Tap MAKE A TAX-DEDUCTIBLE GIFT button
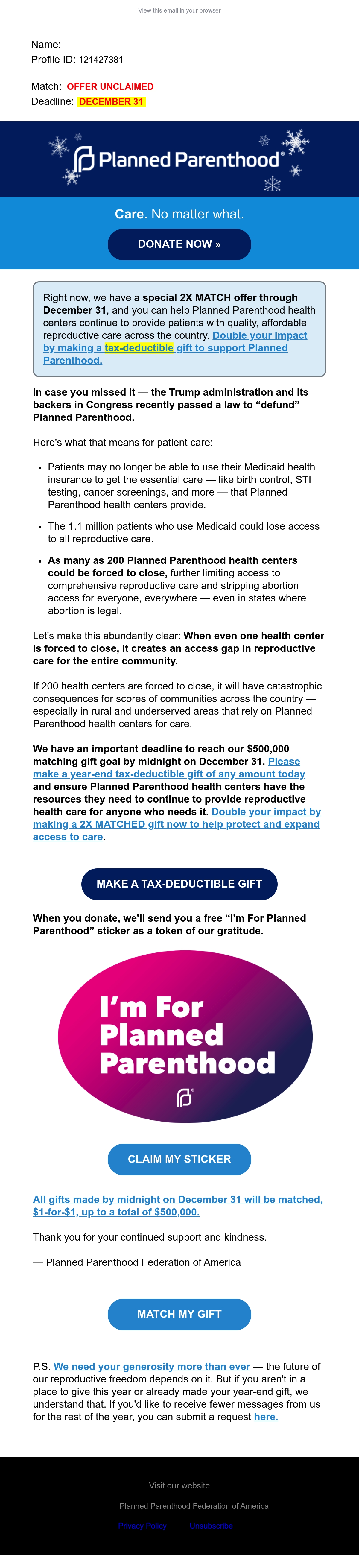This screenshot has height=1568, width=359. (179, 884)
